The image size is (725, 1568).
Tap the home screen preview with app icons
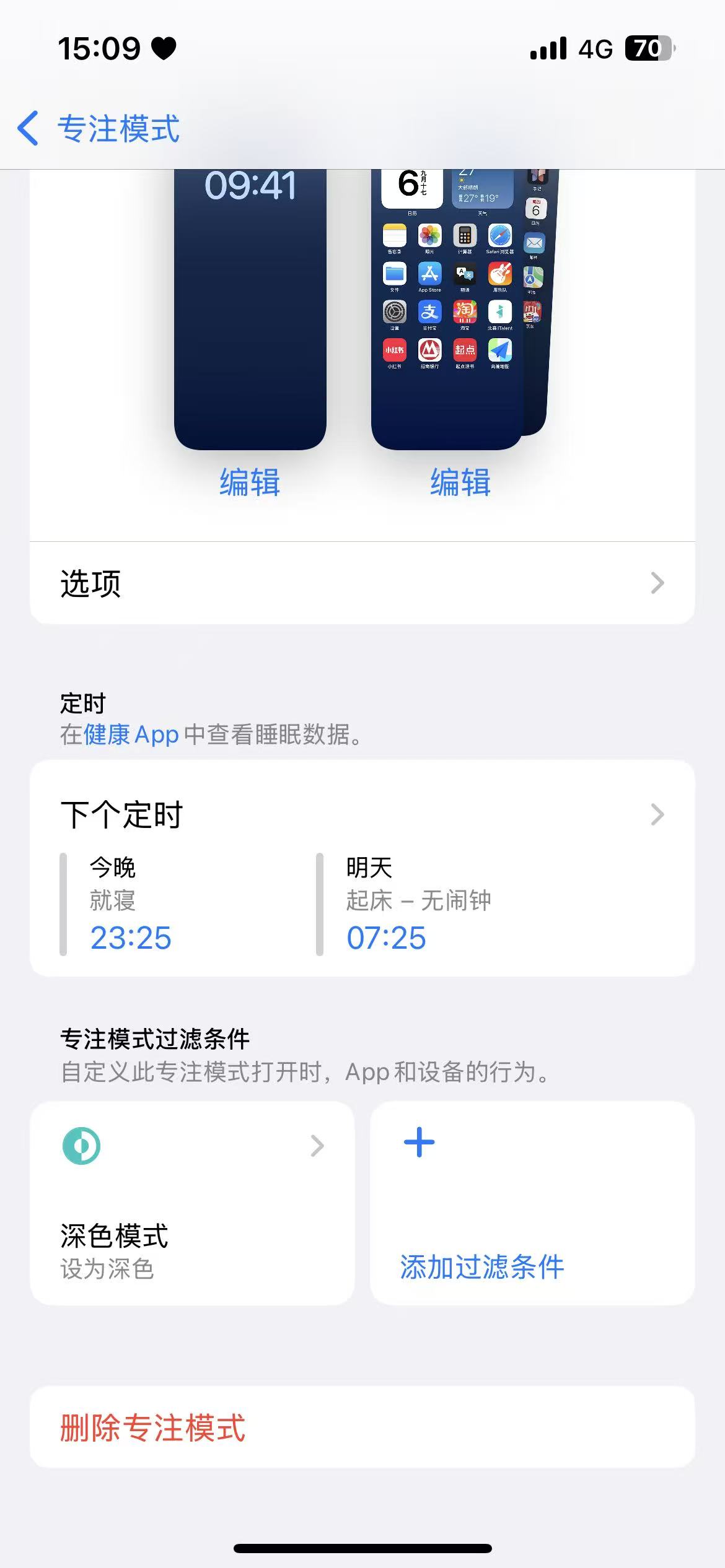coord(447,310)
